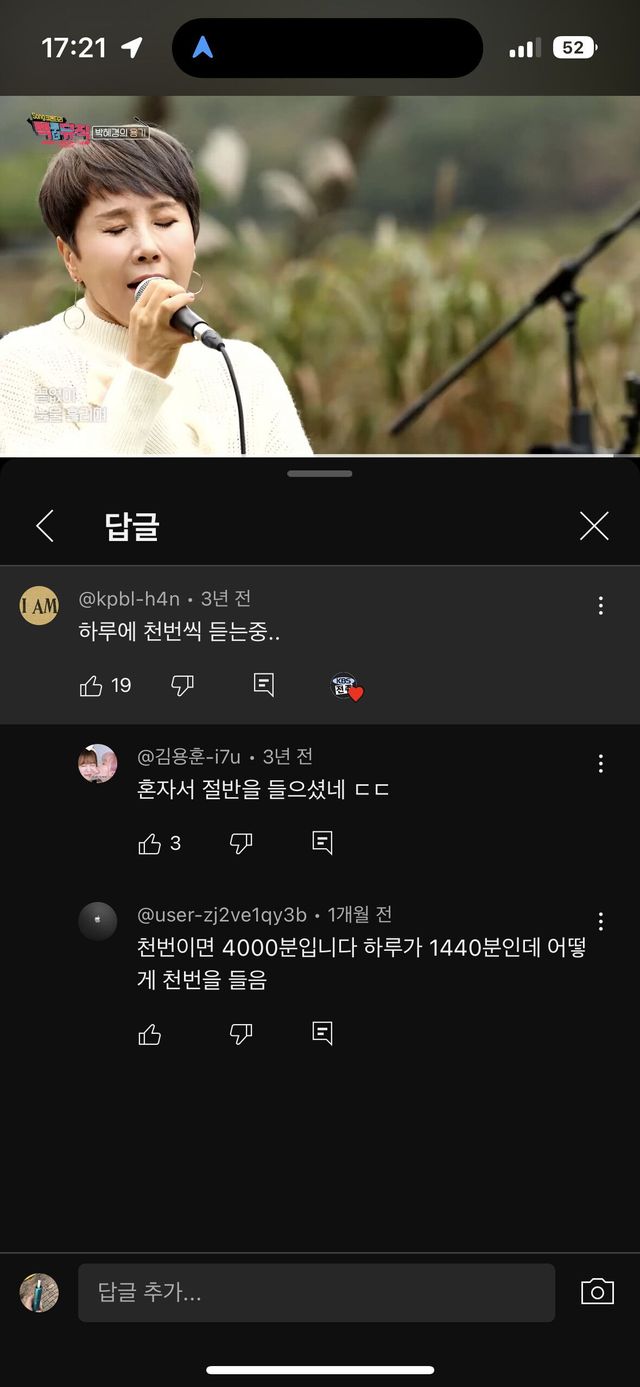Dislike the reply by @user-zj2ve1qy3b

(x=241, y=1034)
